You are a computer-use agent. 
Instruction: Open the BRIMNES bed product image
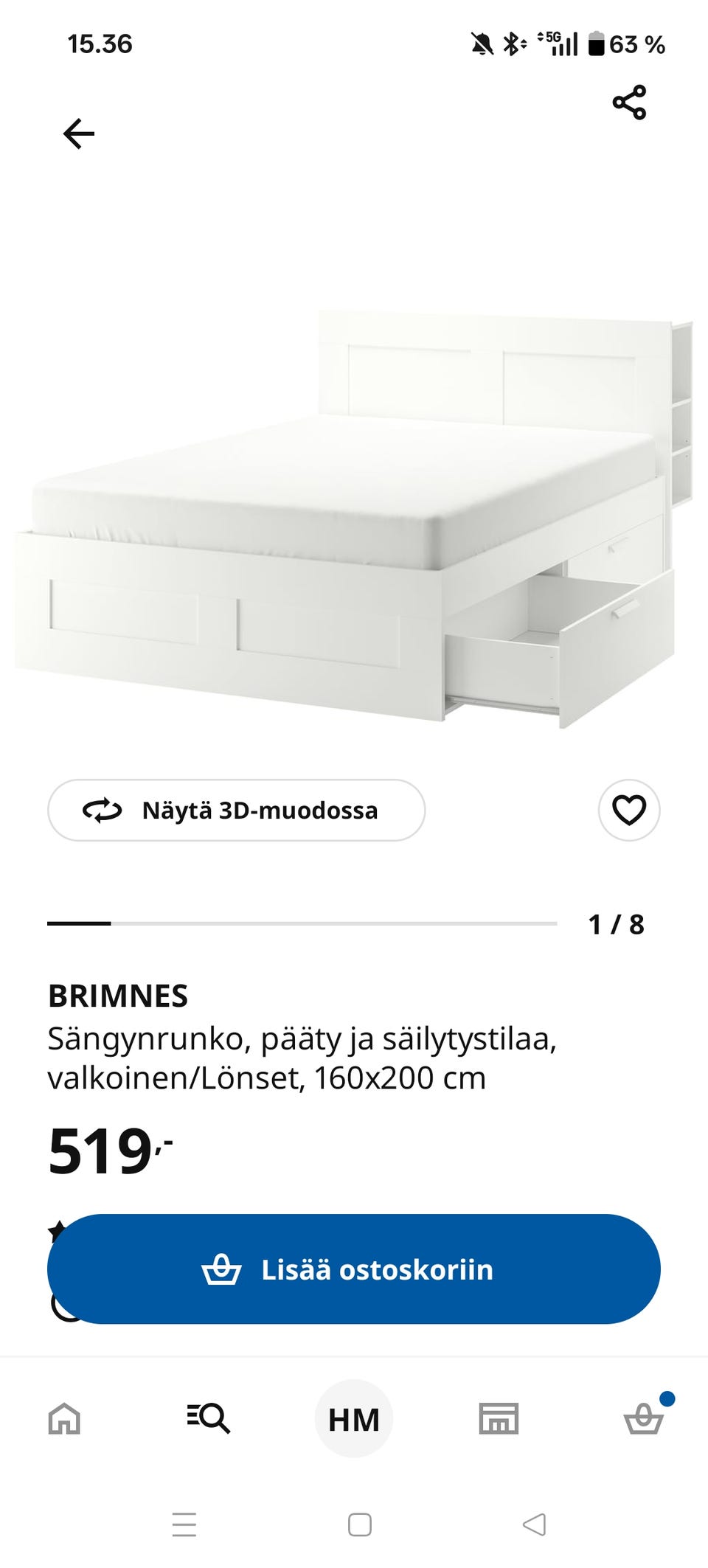pyautogui.click(x=354, y=516)
